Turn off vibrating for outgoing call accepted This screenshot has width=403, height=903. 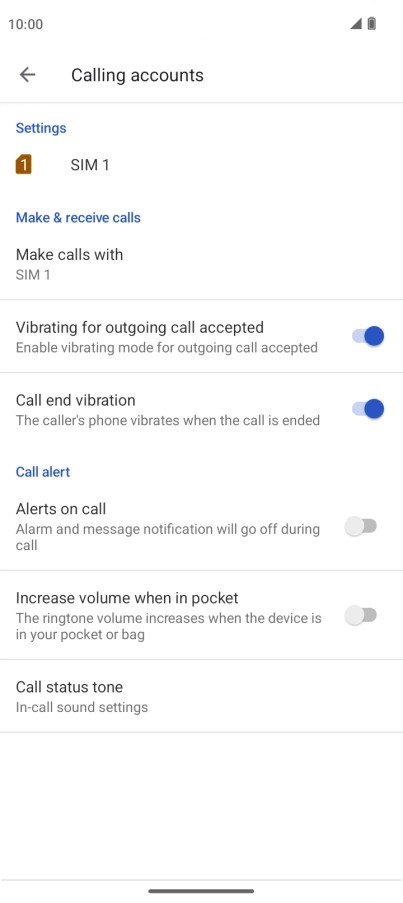point(368,336)
